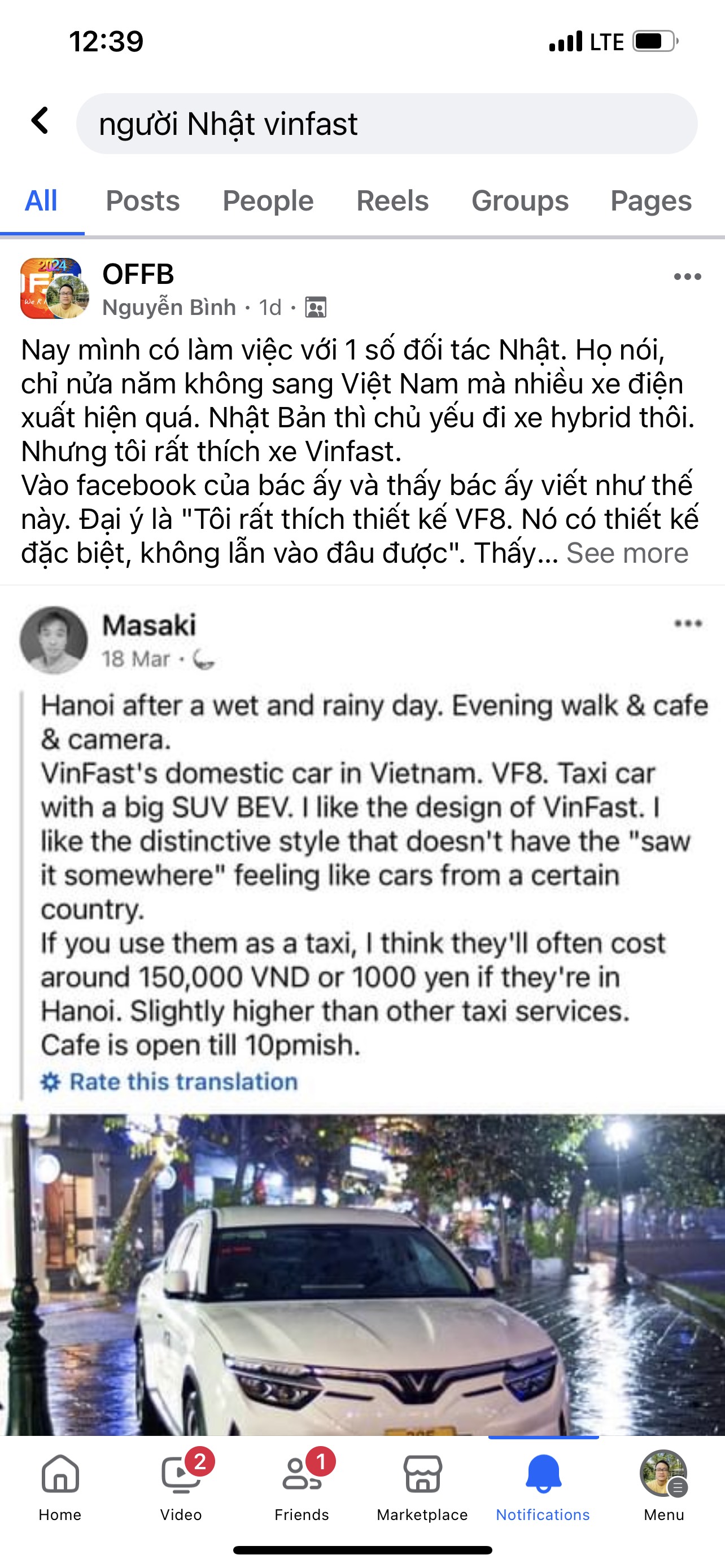Expand post text with See more
This screenshot has height=1568, width=725.
point(627,553)
